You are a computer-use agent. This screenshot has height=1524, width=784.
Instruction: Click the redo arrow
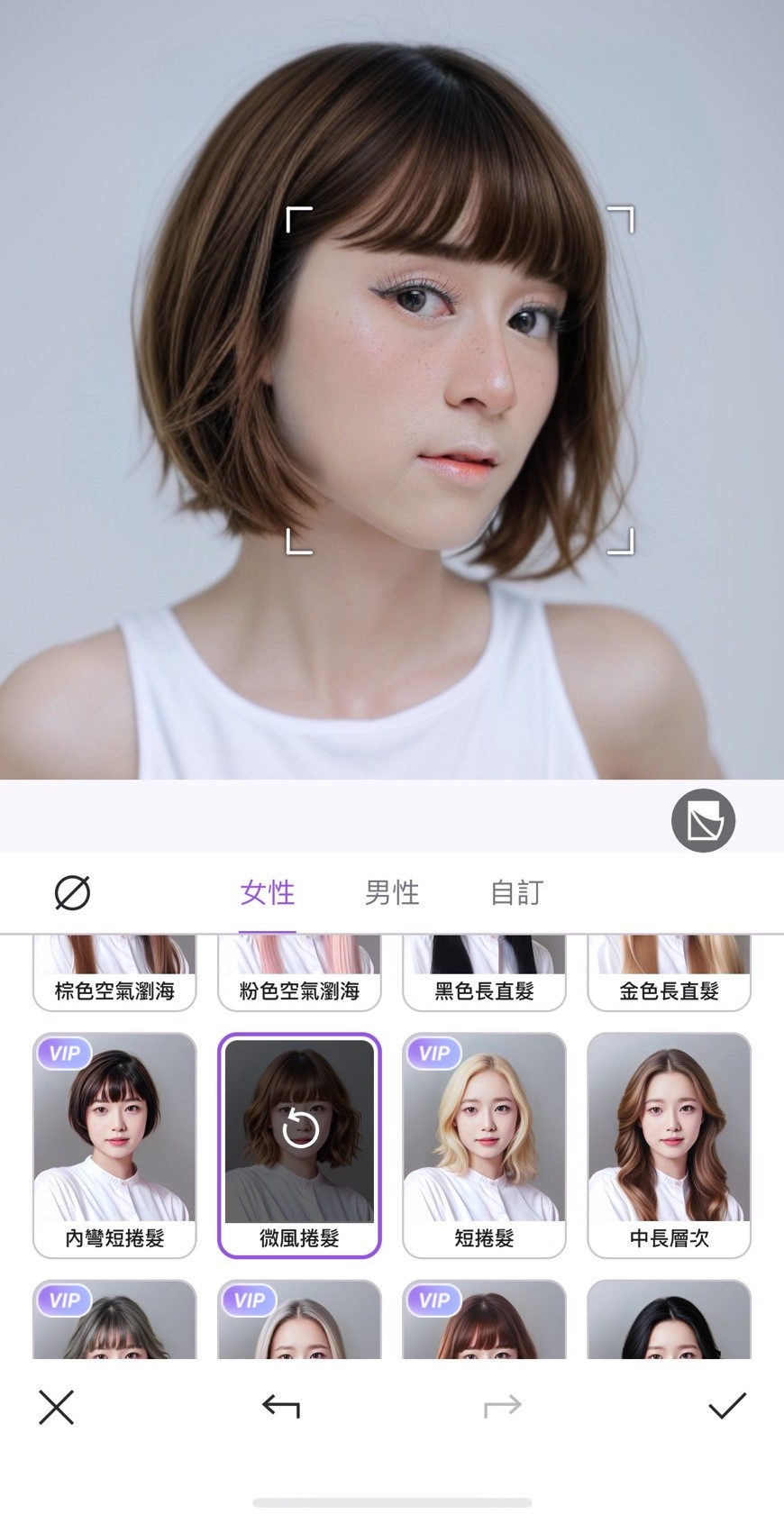pos(504,1407)
